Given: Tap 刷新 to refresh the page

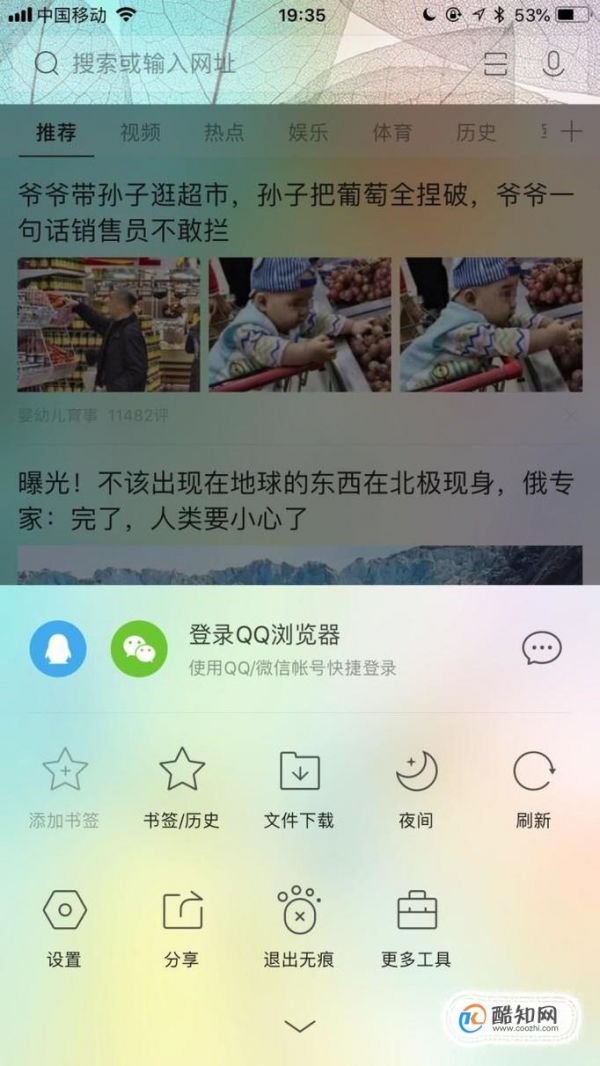Looking at the screenshot, I should point(533,789).
